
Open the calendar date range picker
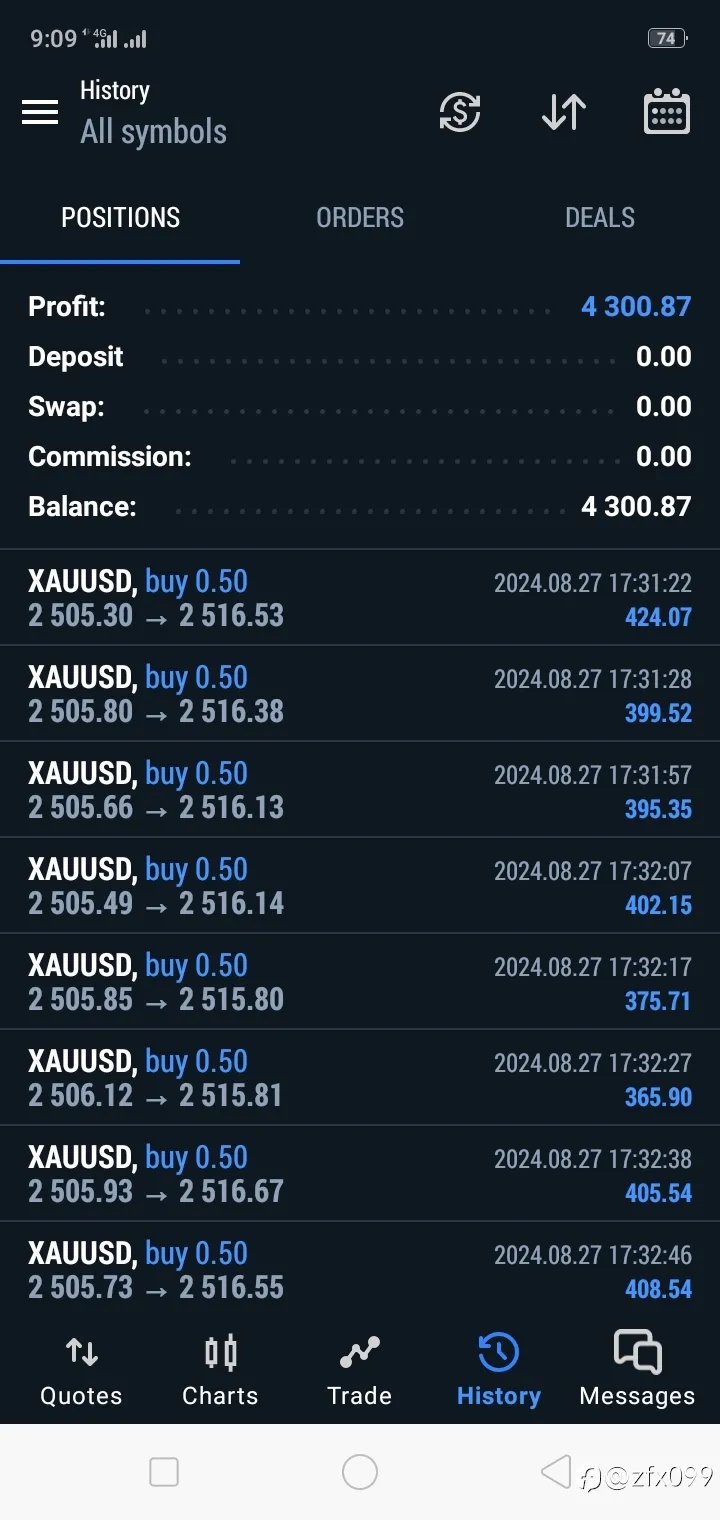tap(666, 111)
